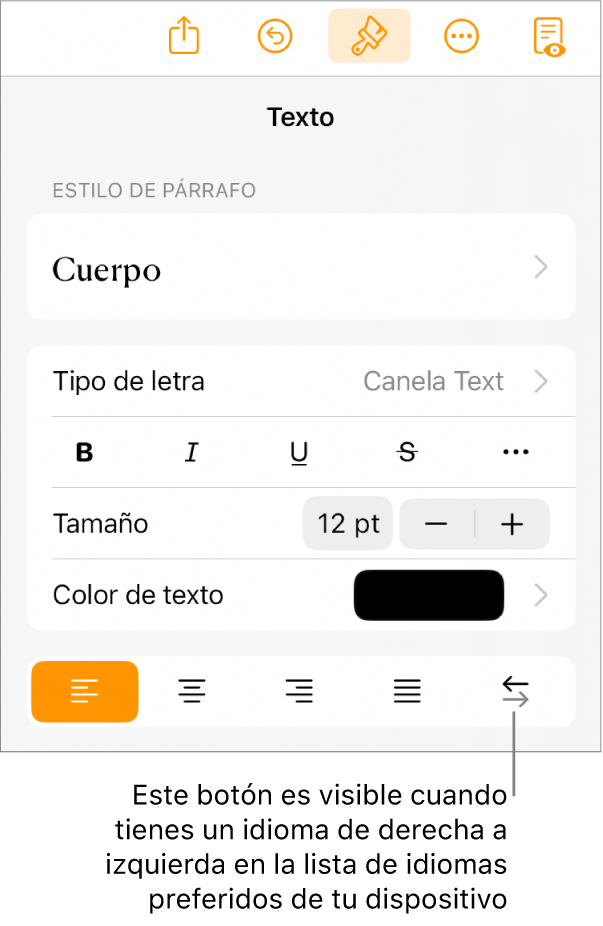Open Tipo de letra font picker

(x=300, y=381)
